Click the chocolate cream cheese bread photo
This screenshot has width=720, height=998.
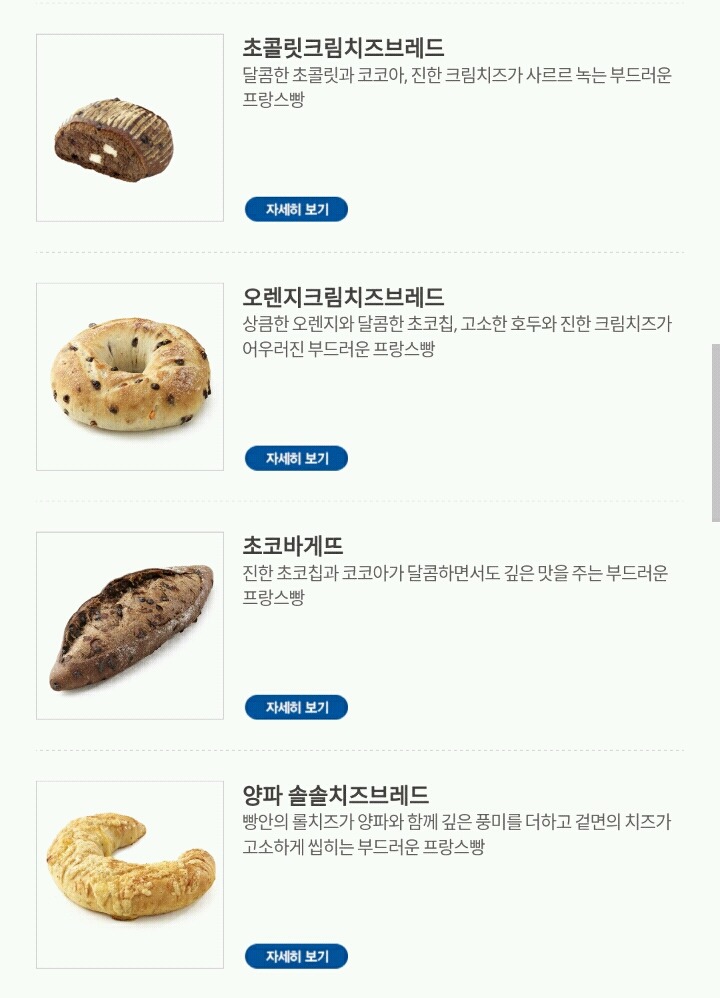(x=130, y=125)
